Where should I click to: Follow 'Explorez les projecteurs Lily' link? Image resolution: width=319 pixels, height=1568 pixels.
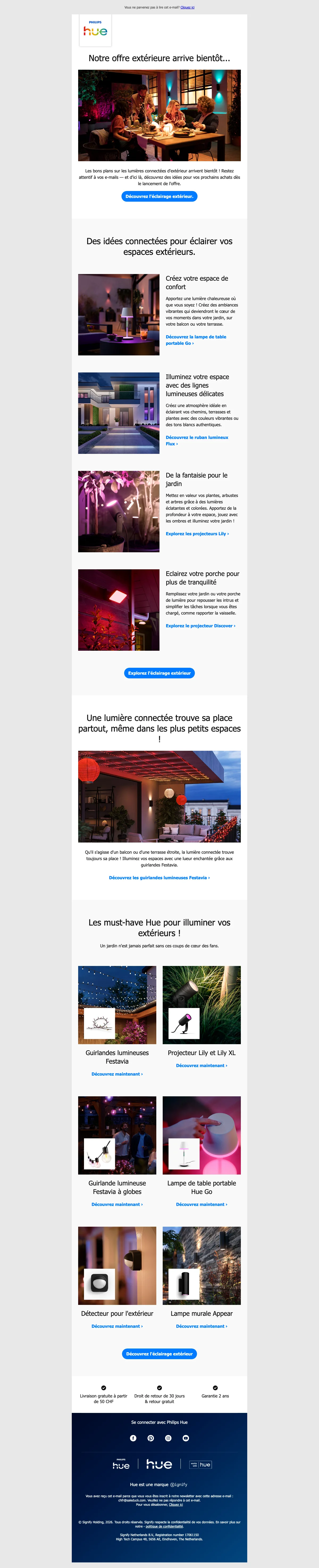tap(197, 534)
